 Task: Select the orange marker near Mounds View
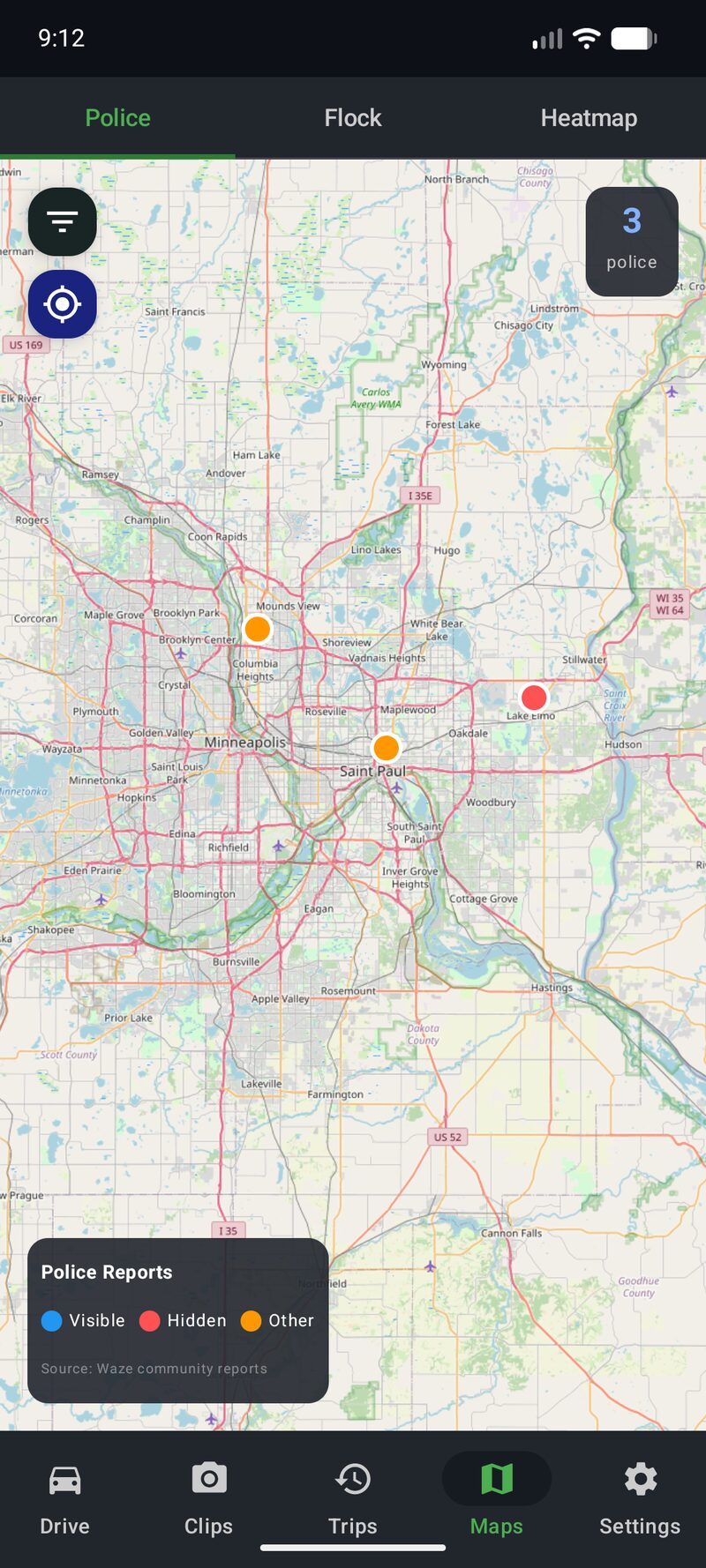(x=258, y=629)
